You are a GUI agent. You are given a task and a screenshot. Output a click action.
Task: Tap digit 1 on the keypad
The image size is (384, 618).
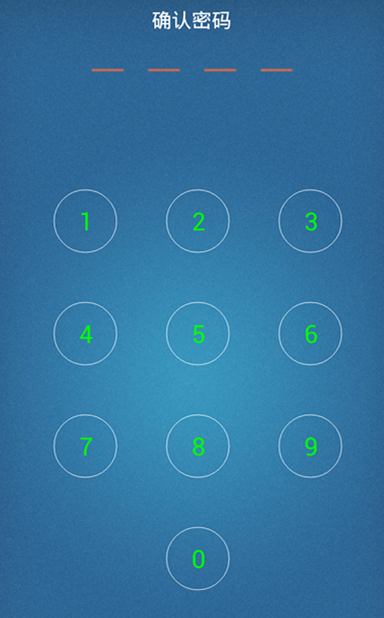(x=85, y=221)
